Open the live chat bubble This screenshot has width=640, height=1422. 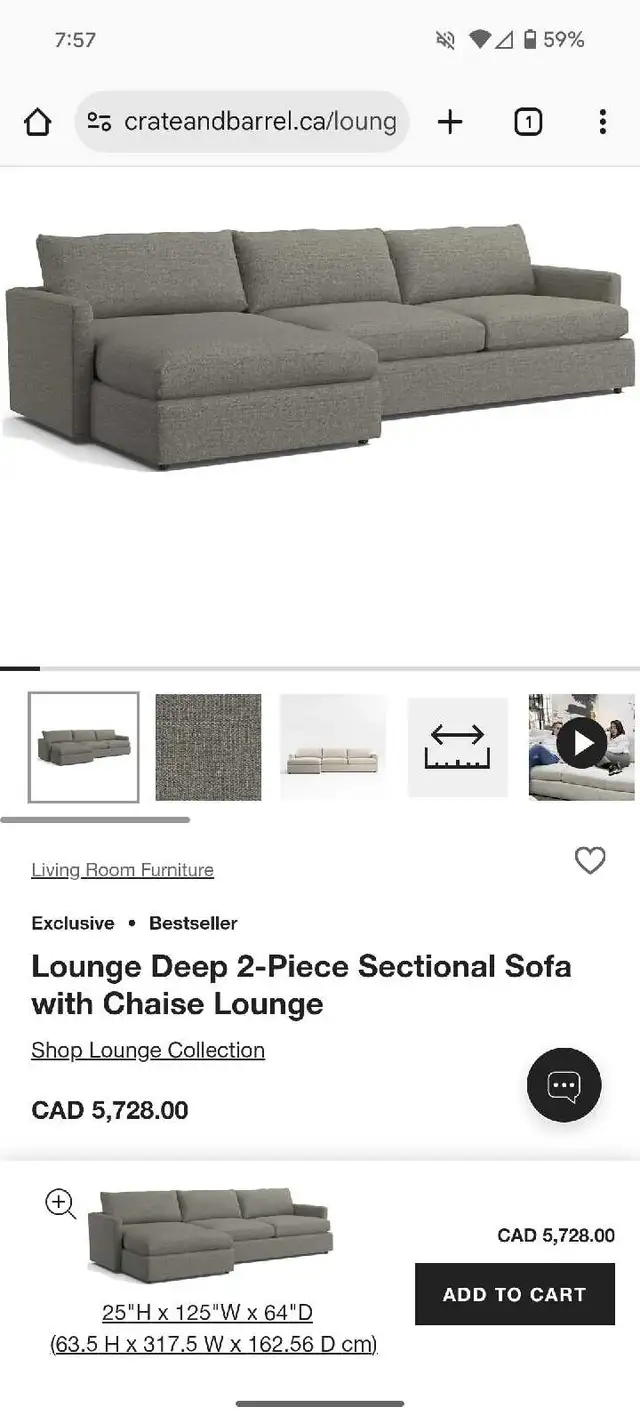(564, 1085)
